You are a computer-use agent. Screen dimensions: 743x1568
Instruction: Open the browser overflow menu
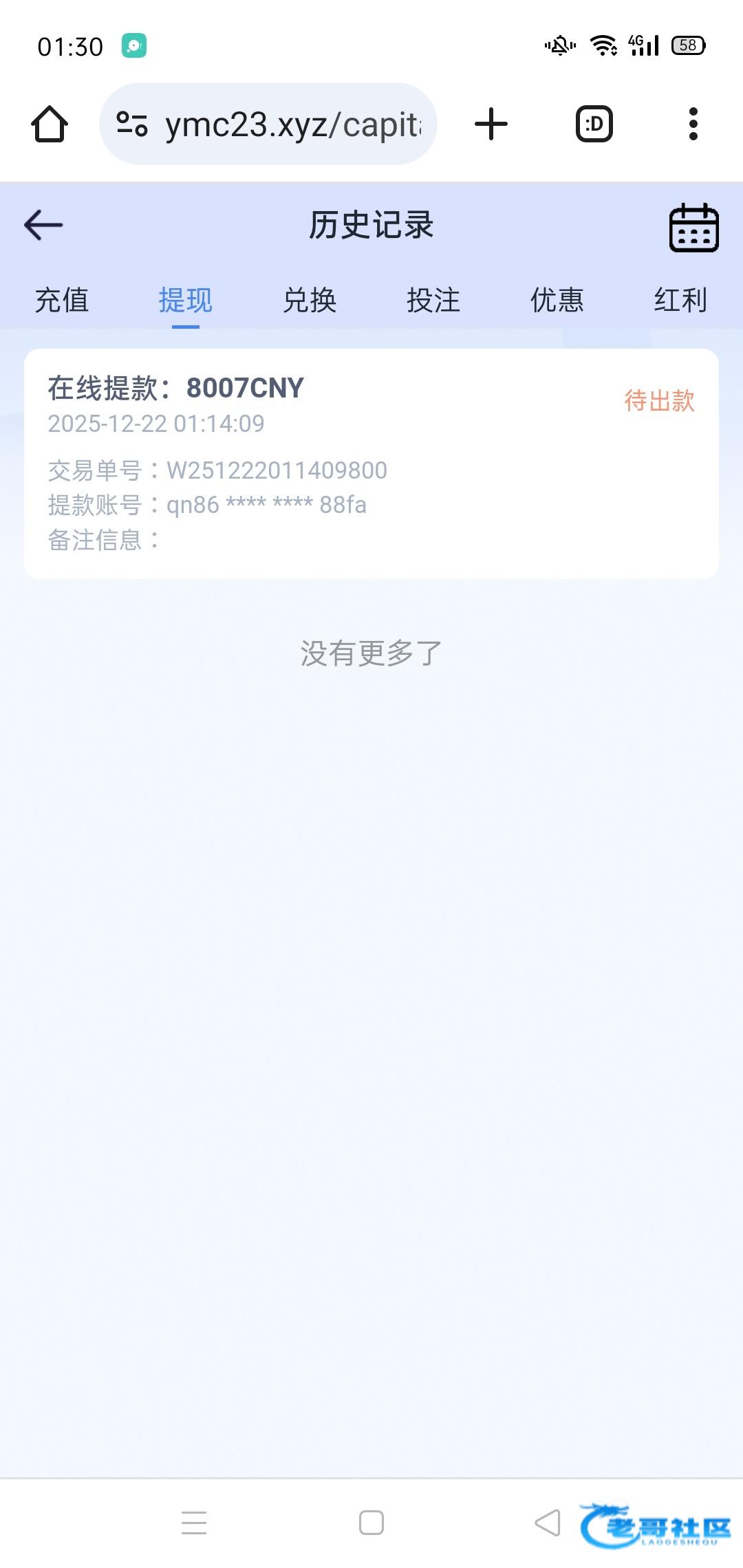[x=693, y=124]
